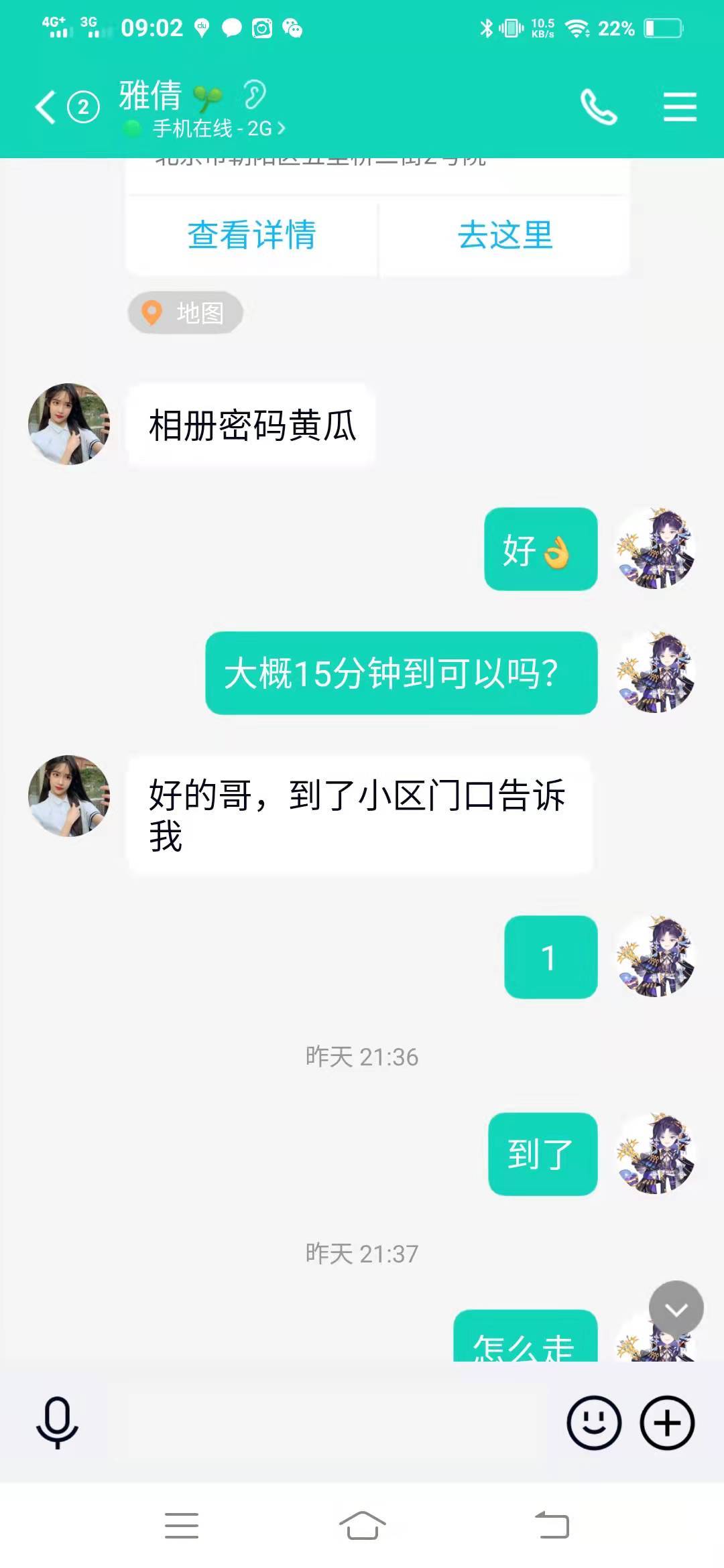View location details via 查看详情

251,235
